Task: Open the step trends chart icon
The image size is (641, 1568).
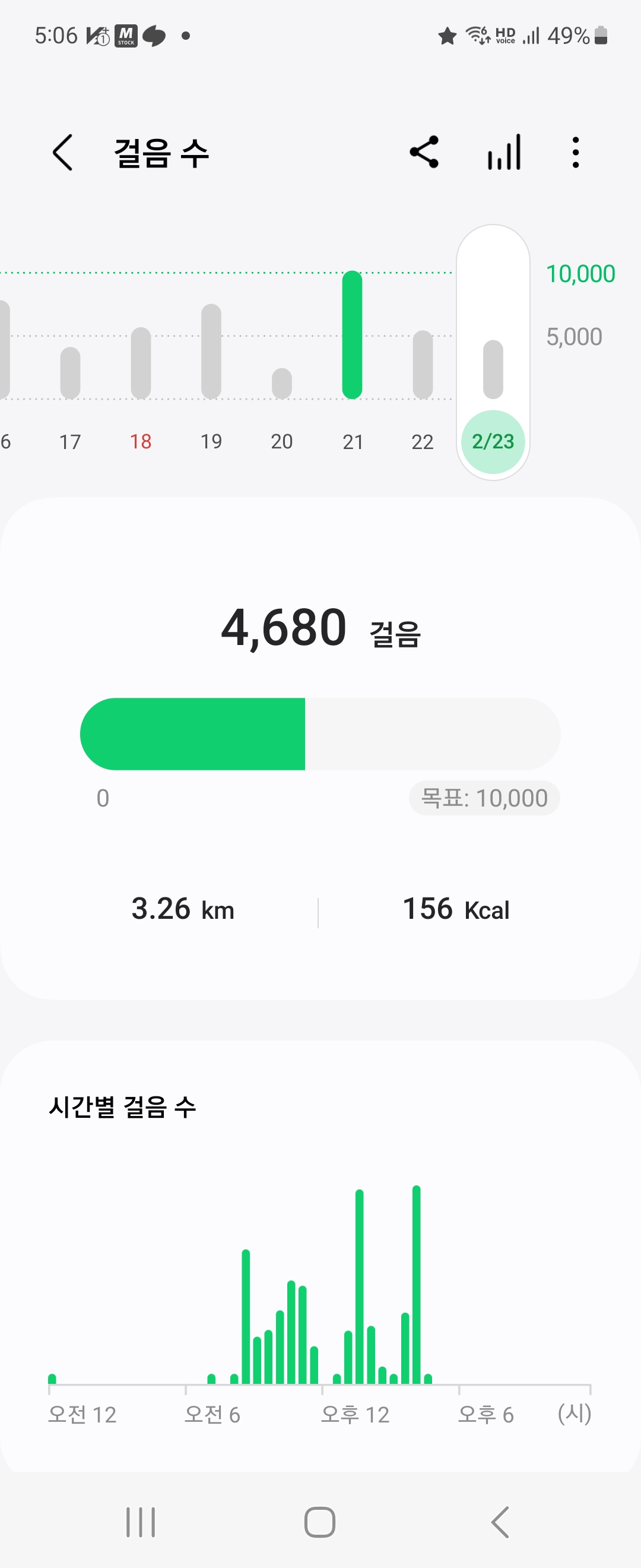Action: [x=504, y=152]
